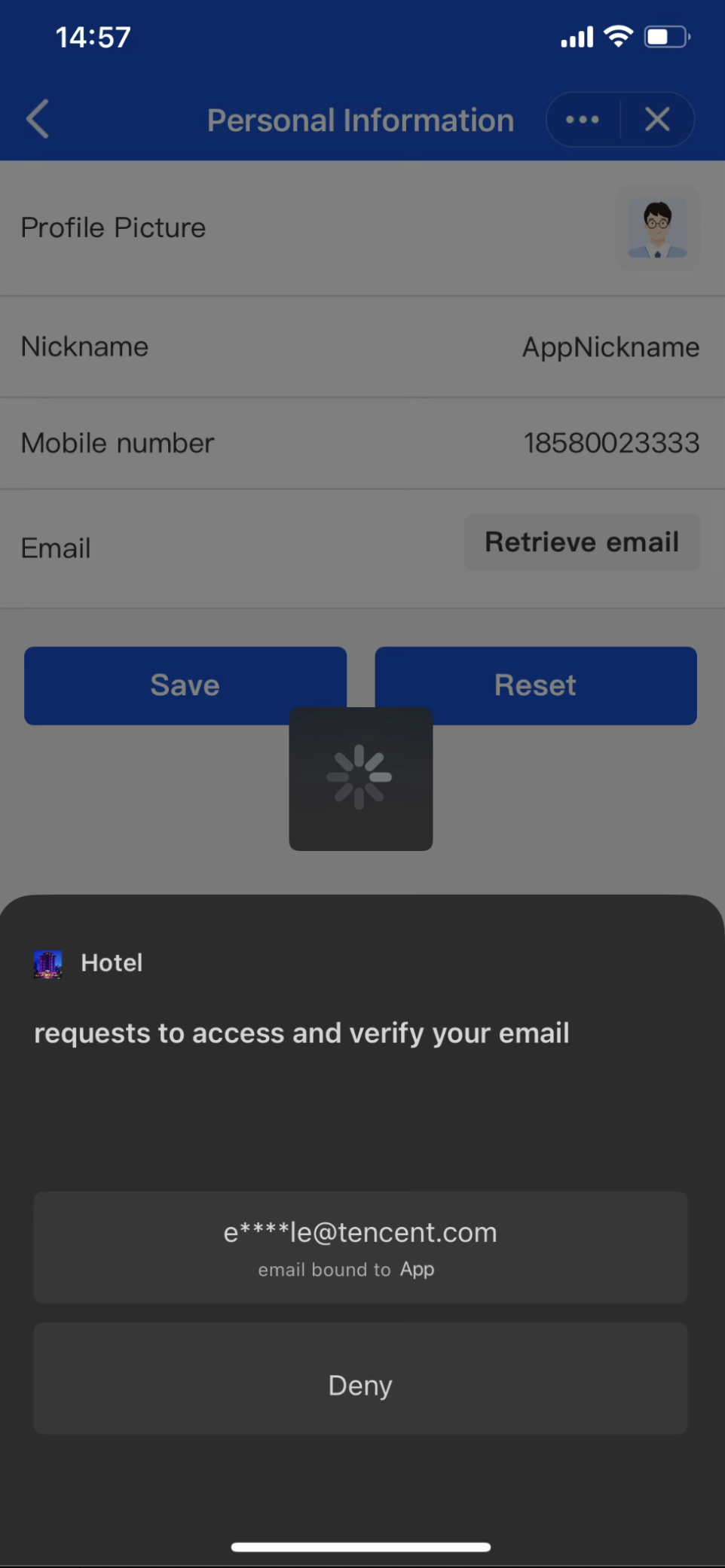Reset the personal information form

pos(535,684)
